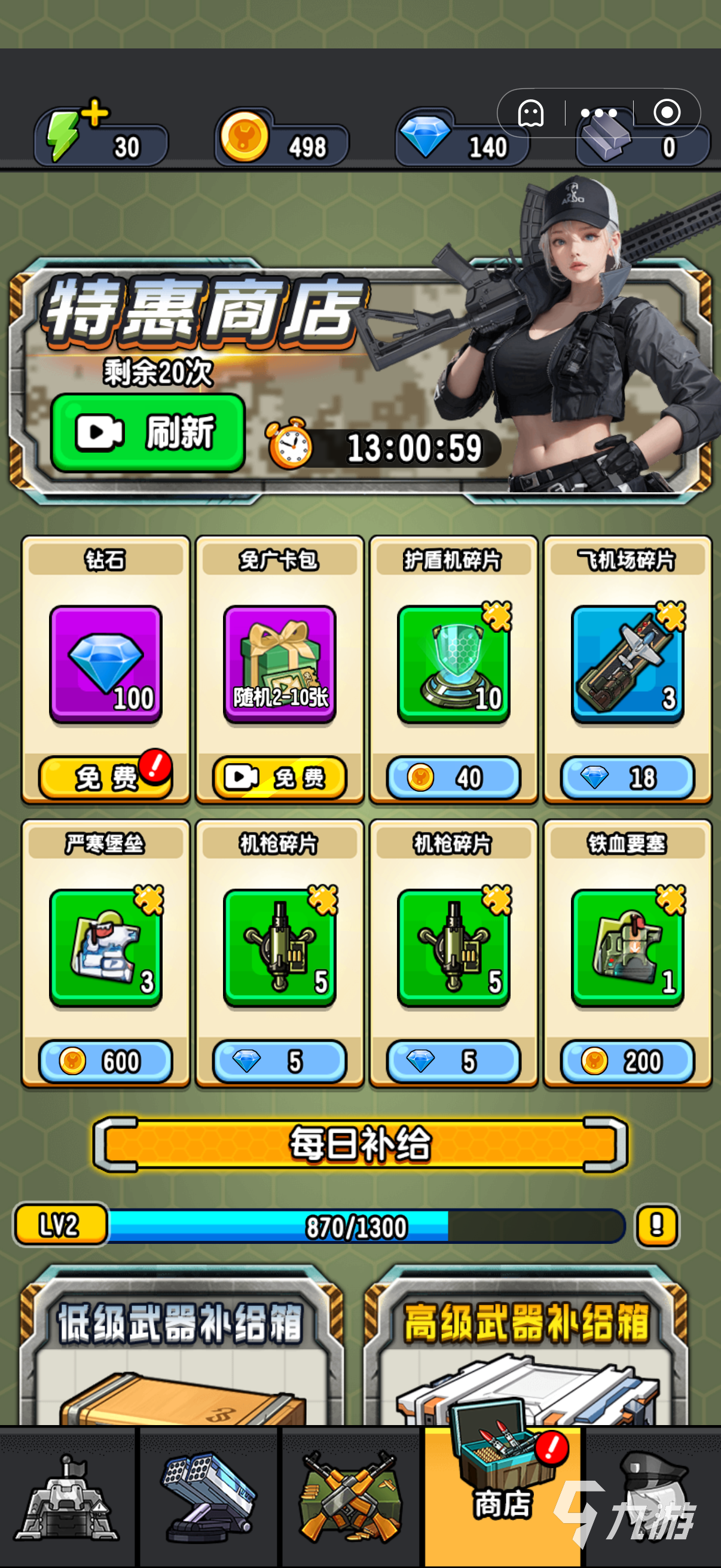Image resolution: width=721 pixels, height=1568 pixels.
Task: Add more energy with plus icon
Action: tap(95, 113)
